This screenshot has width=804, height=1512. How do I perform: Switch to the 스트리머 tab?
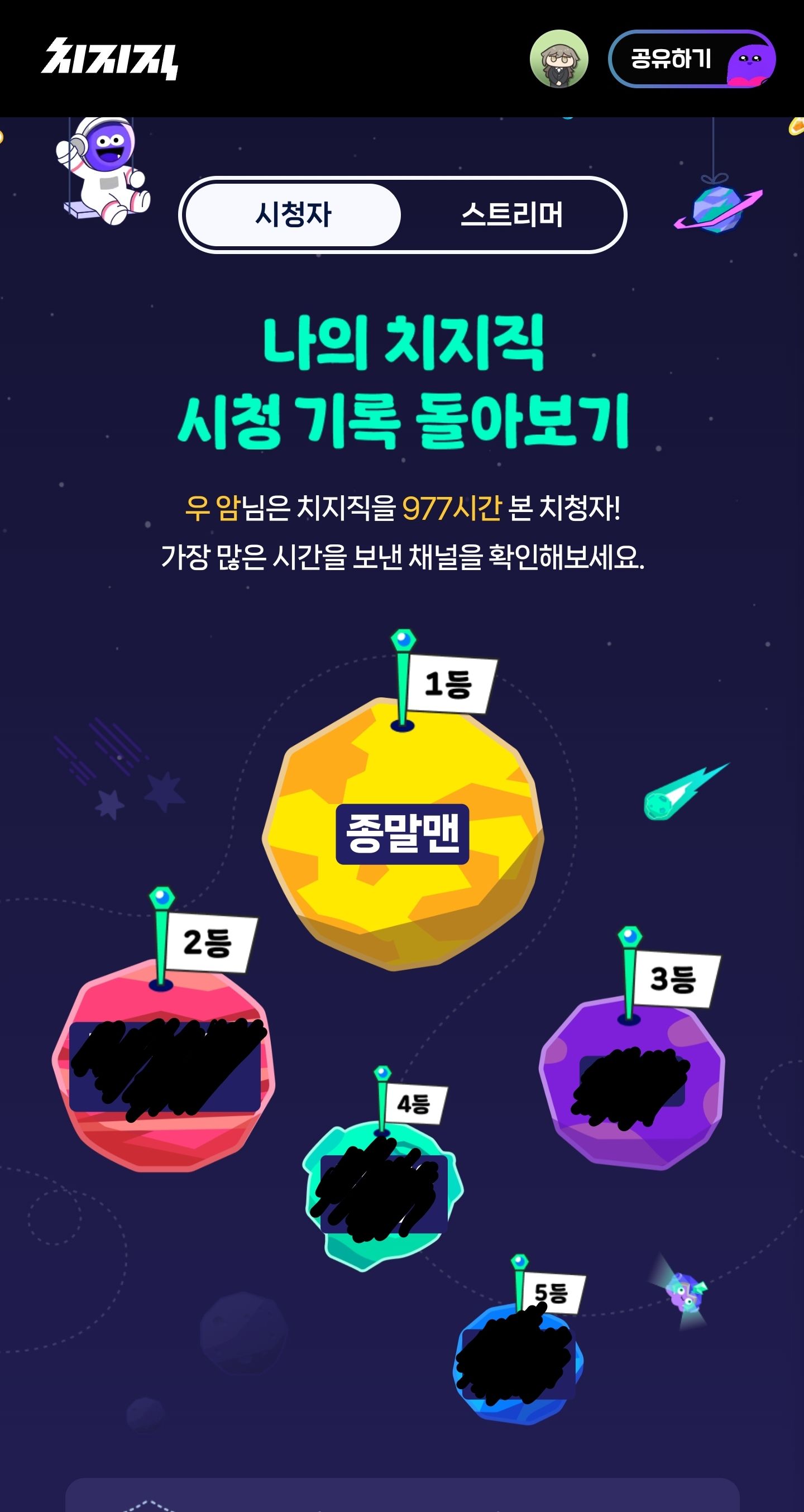[x=512, y=215]
